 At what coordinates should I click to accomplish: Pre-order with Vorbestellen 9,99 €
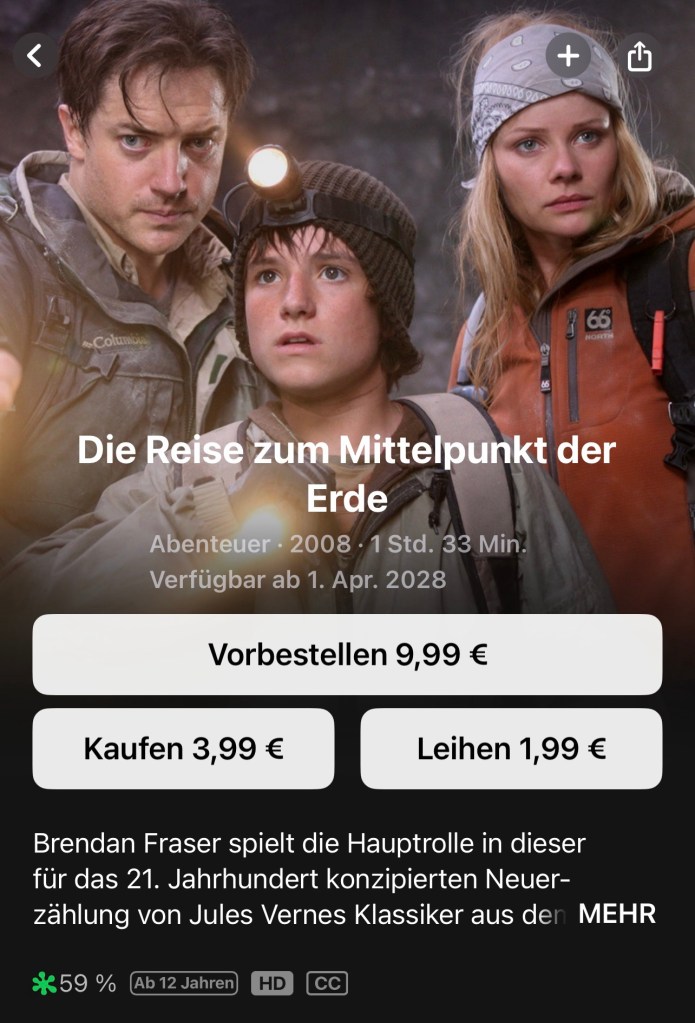coord(347,655)
